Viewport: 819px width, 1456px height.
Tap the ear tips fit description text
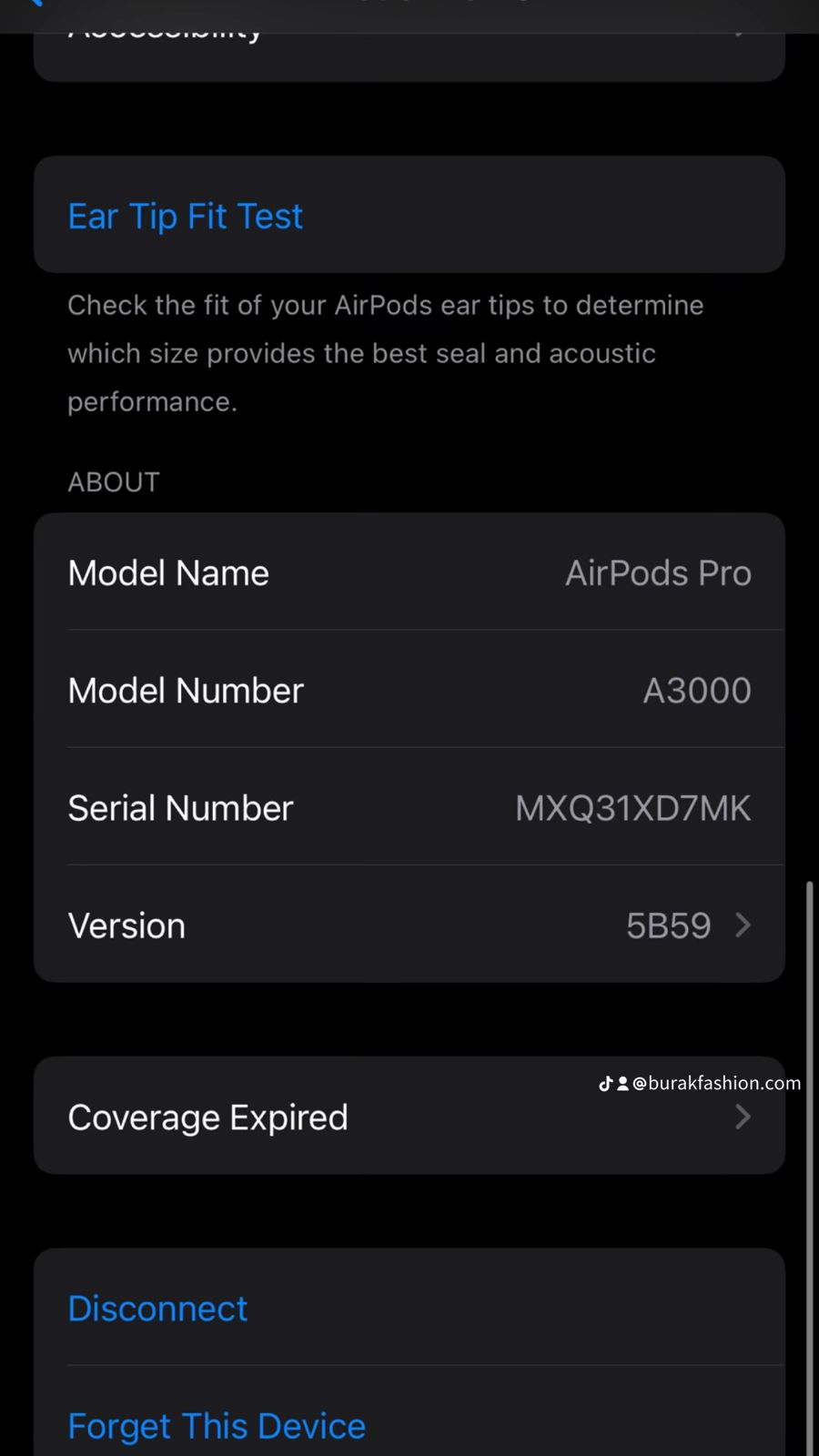385,353
